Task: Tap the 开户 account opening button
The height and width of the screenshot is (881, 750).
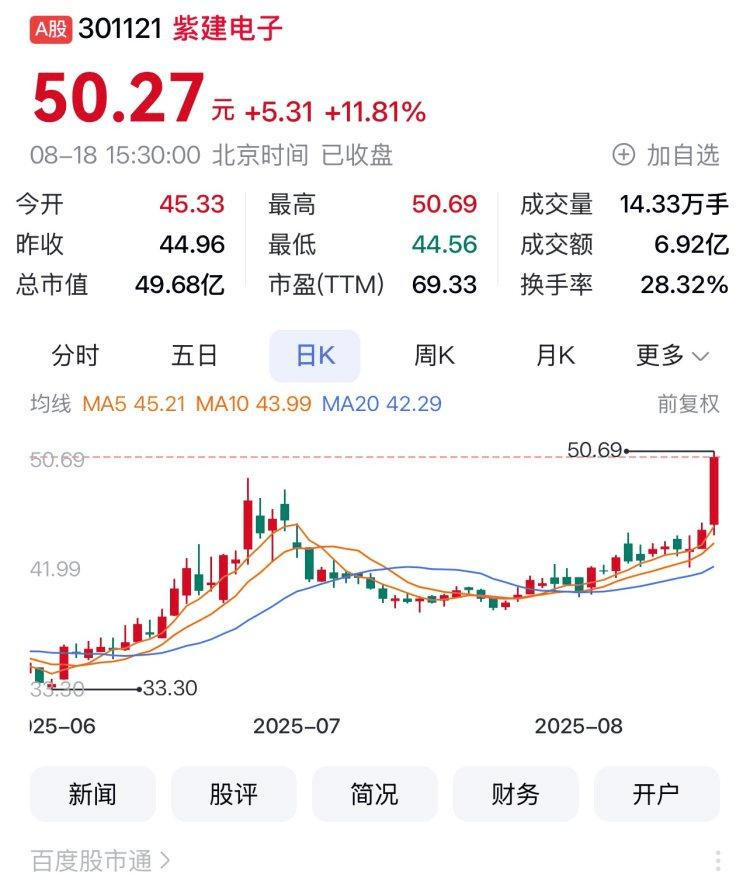Action: tap(657, 794)
